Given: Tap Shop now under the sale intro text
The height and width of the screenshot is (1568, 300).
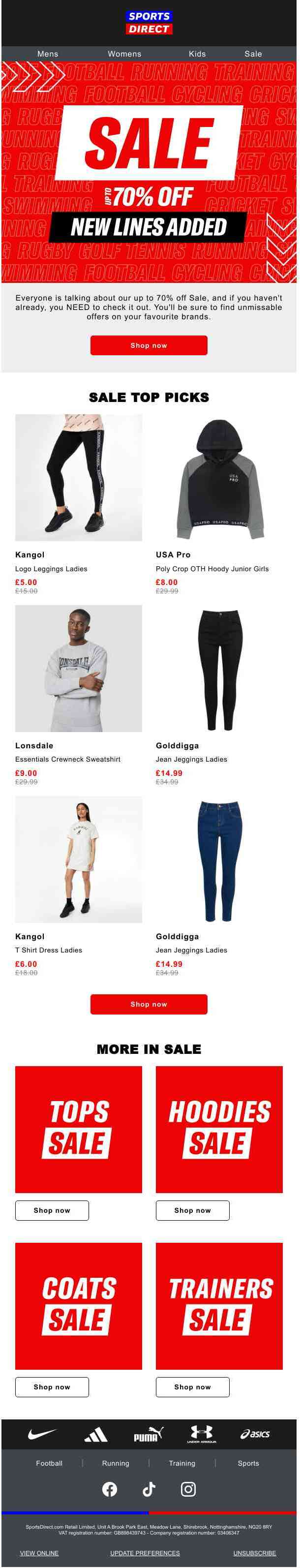Looking at the screenshot, I should 149,345.
